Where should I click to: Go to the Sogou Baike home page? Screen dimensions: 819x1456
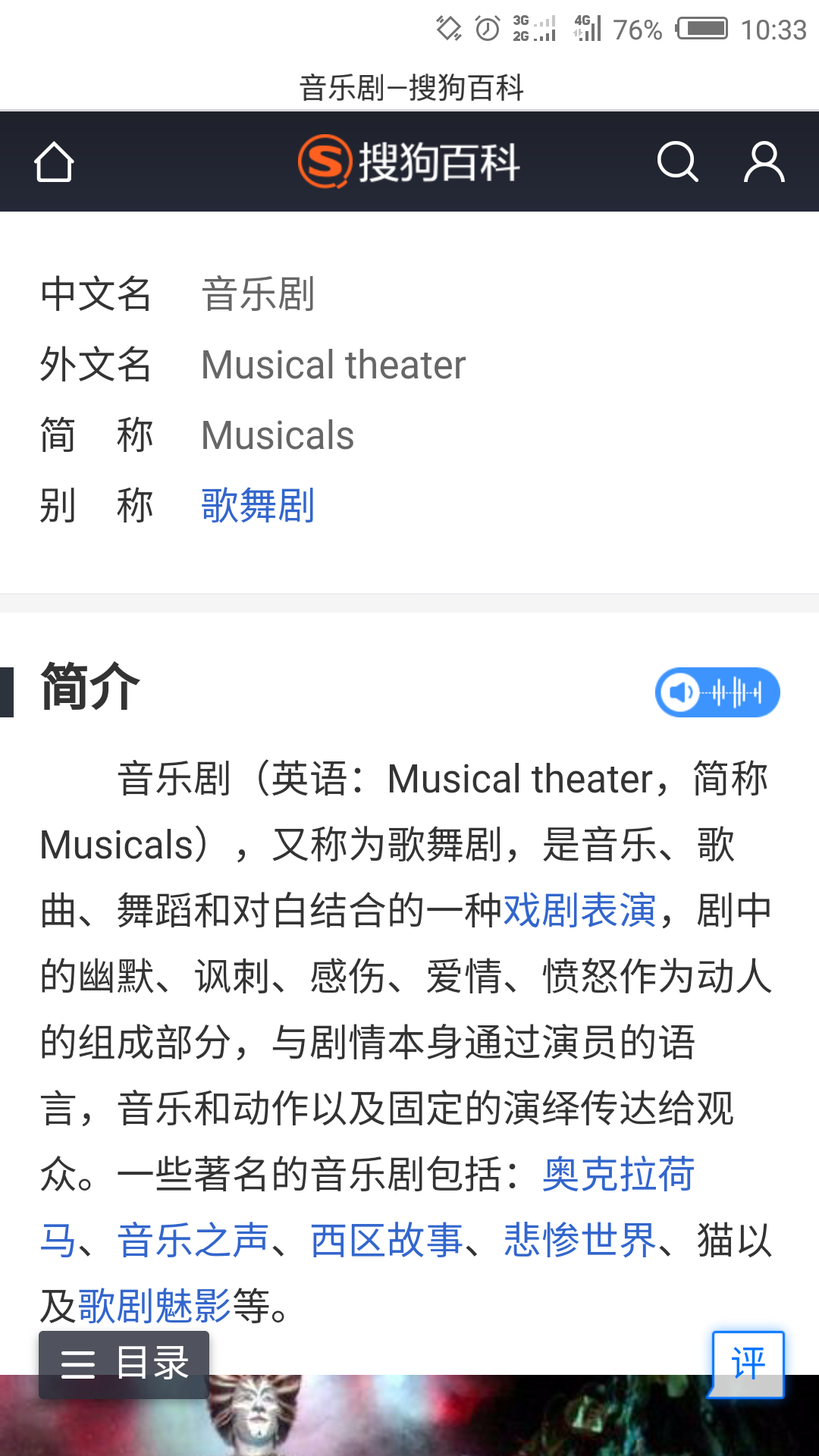pos(54,162)
